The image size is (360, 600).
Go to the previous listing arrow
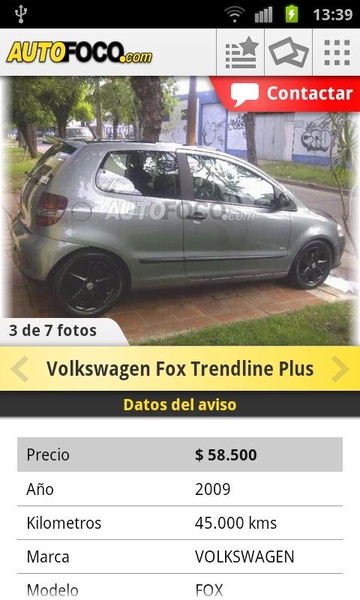click(x=20, y=369)
